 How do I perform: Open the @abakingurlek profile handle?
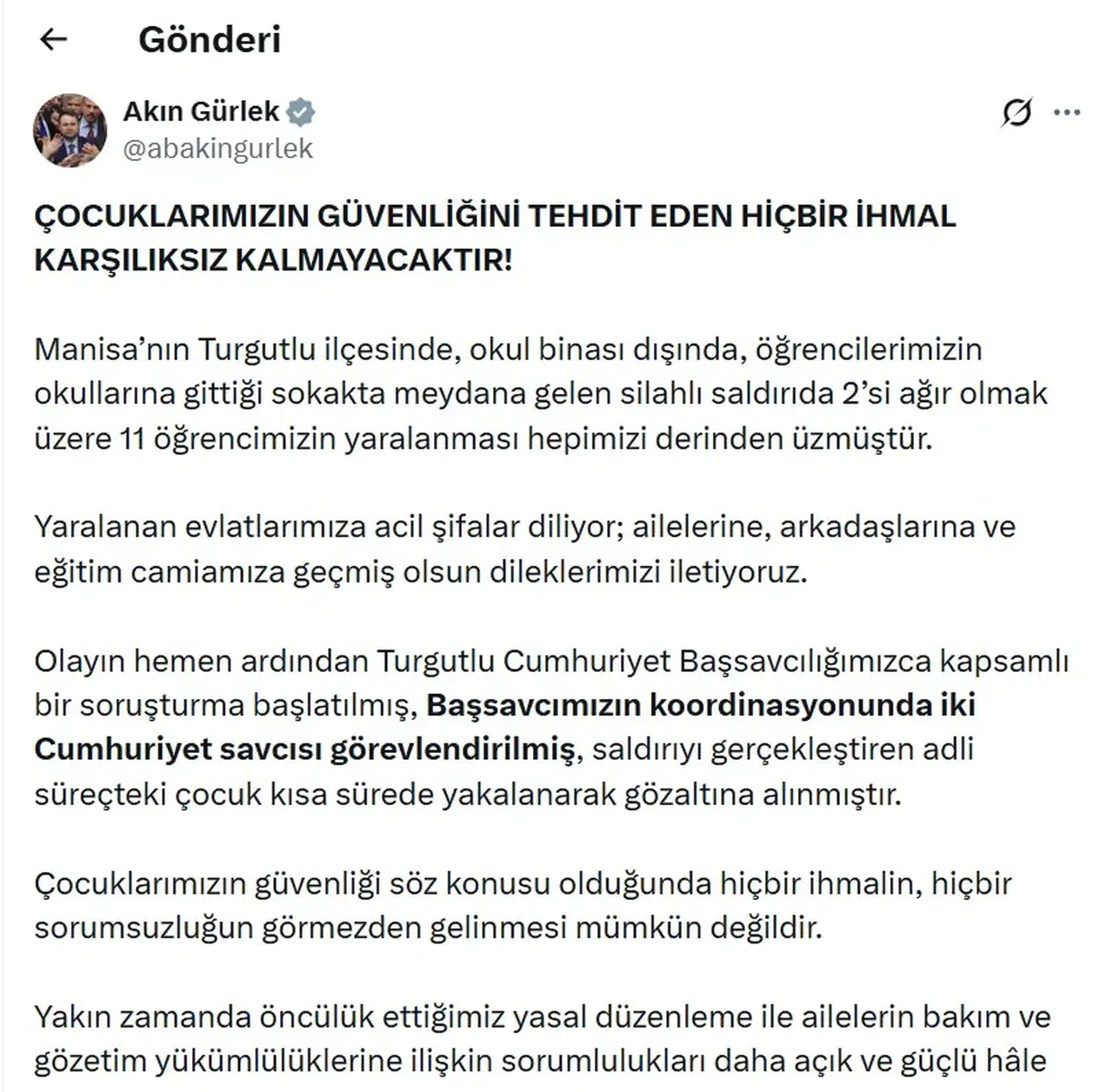(x=217, y=149)
